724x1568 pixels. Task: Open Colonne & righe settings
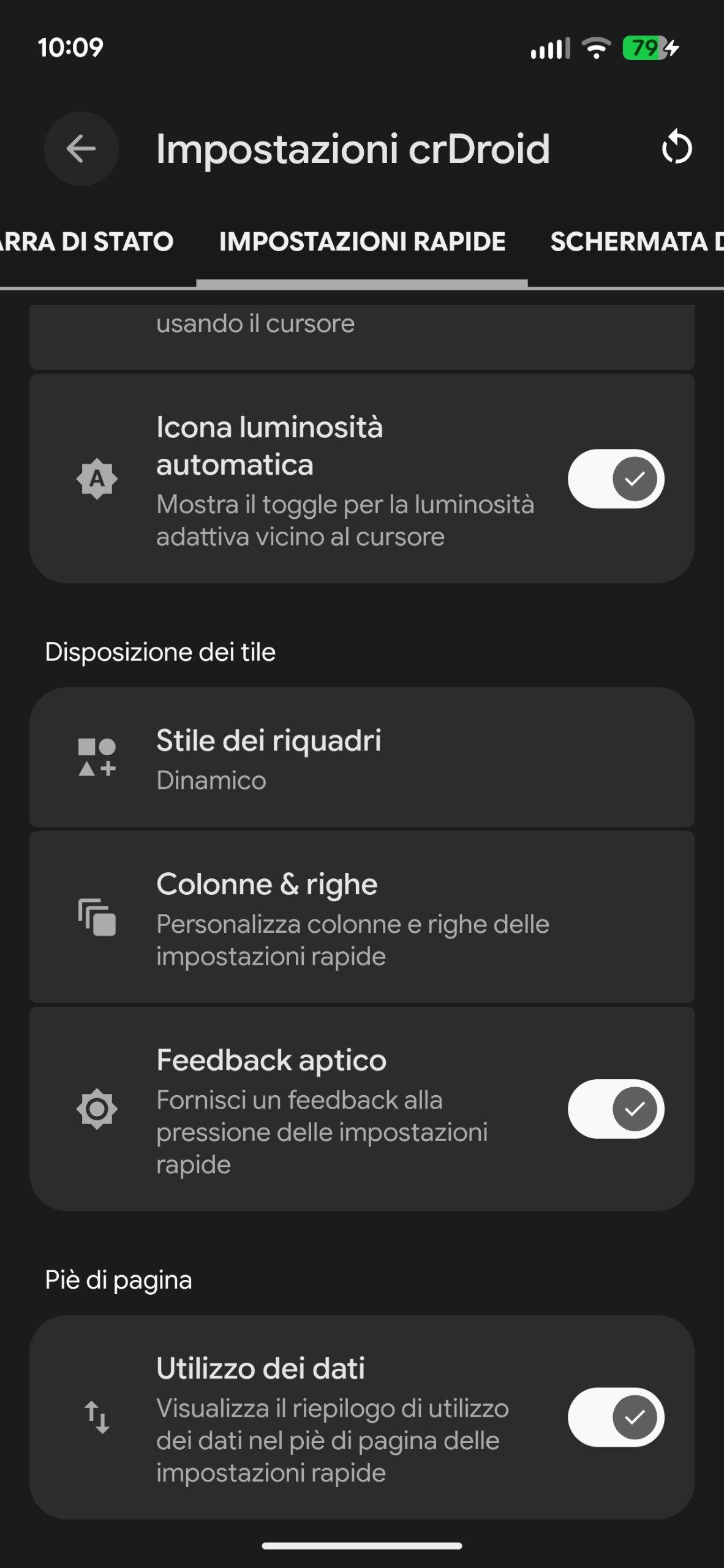pos(361,917)
